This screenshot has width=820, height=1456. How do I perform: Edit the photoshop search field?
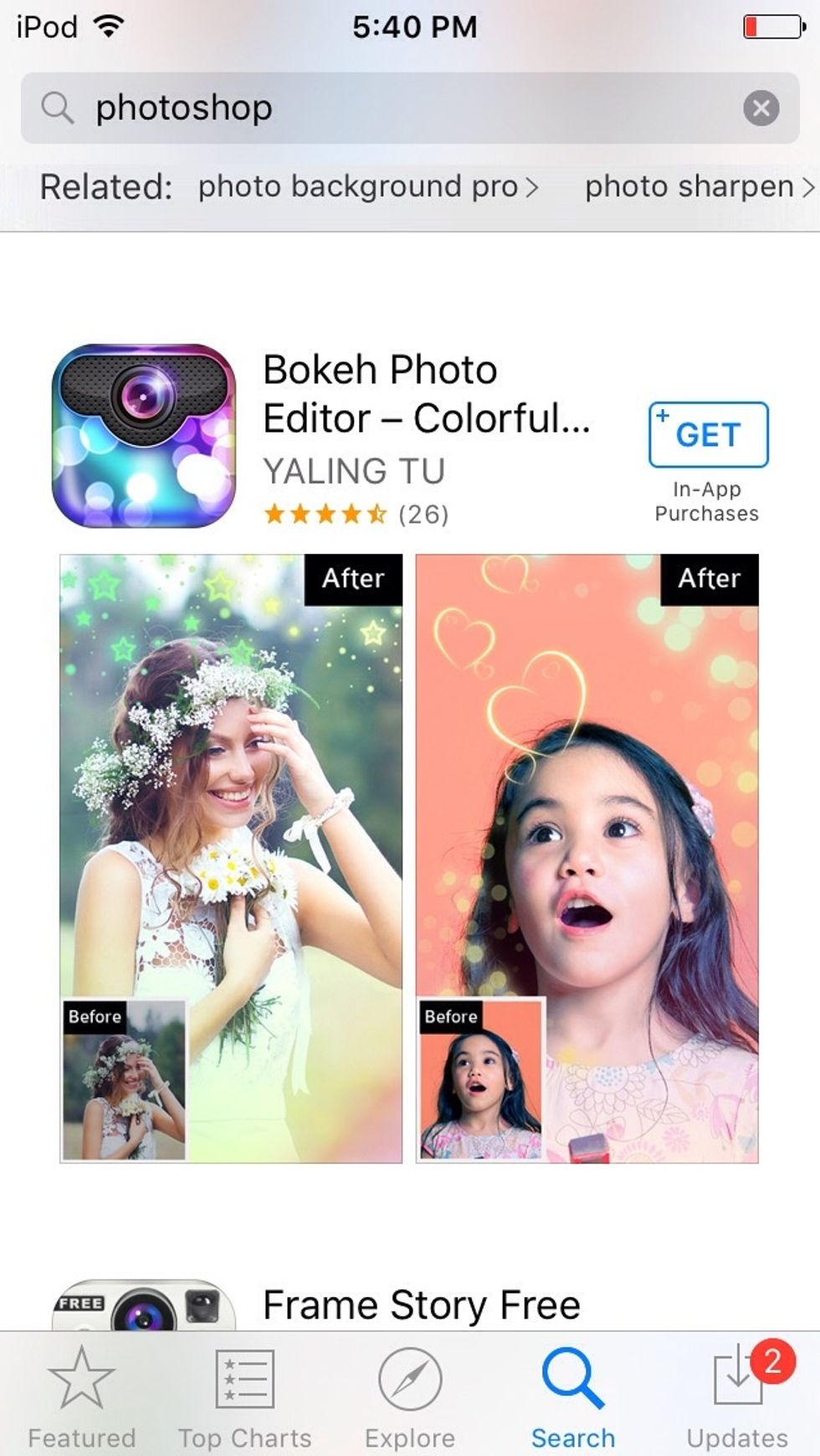(x=410, y=108)
